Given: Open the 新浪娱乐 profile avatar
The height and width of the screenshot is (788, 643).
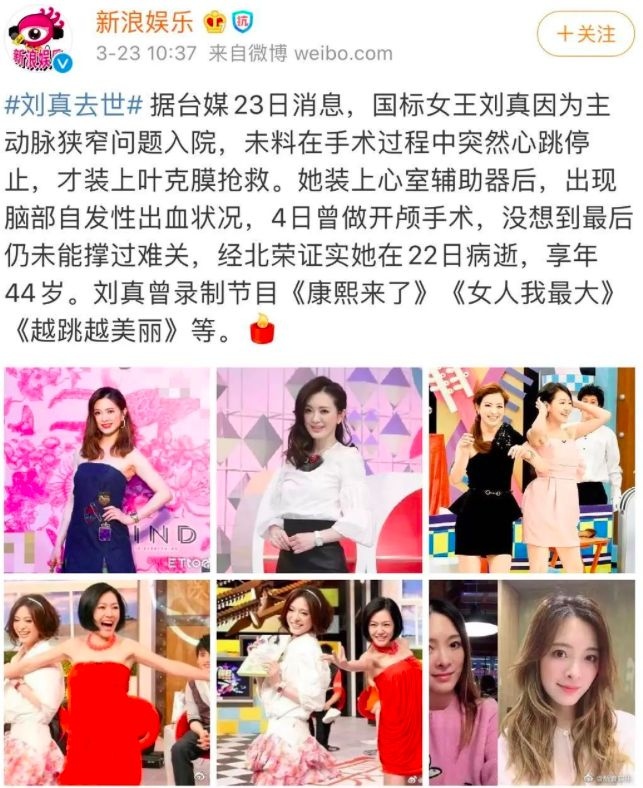Looking at the screenshot, I should tap(40, 40).
